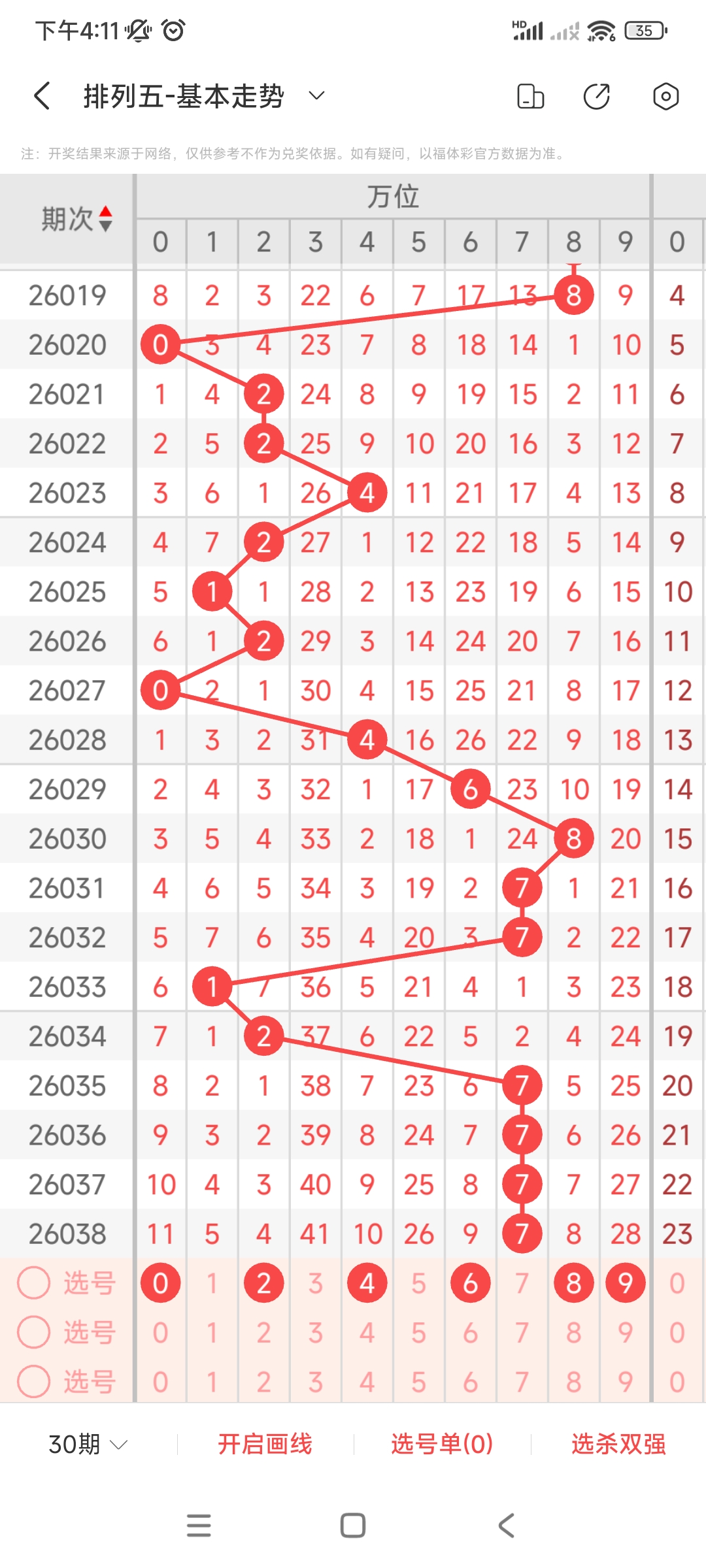Tap 选杀双强 in the bottom bar
The image size is (706, 1568).
pyautogui.click(x=618, y=1445)
